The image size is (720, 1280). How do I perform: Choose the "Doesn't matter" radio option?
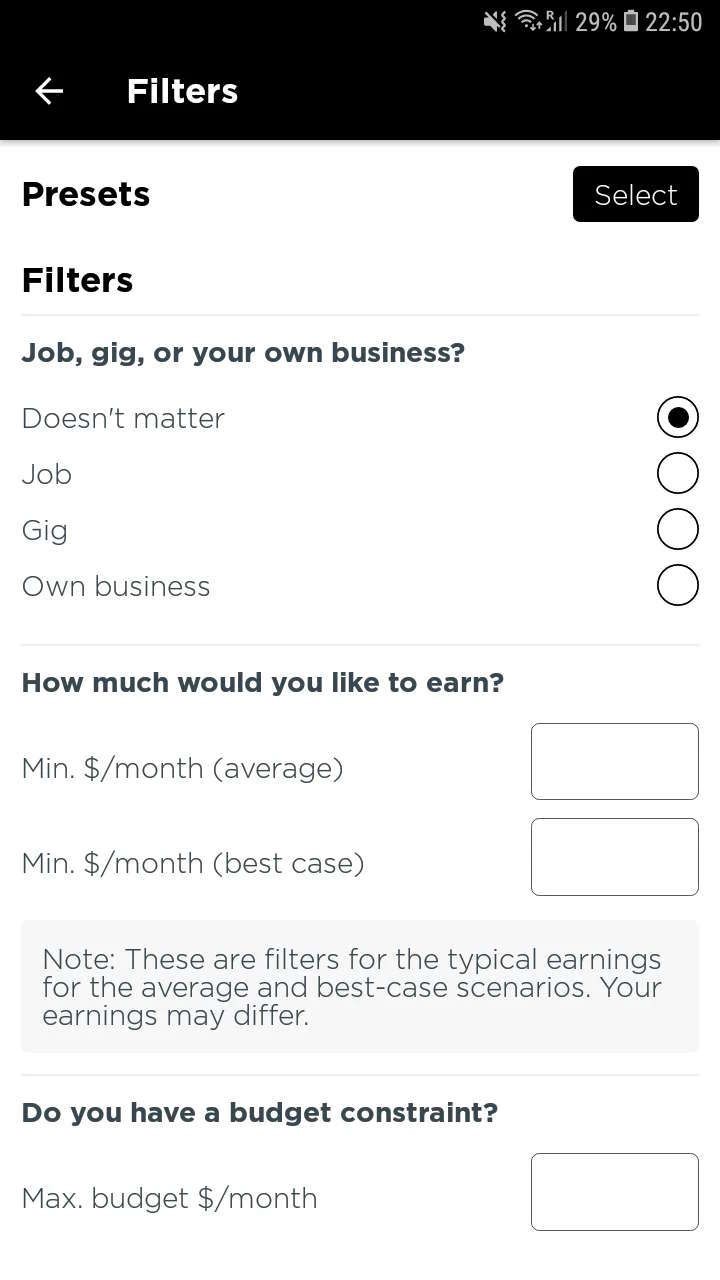(x=677, y=418)
